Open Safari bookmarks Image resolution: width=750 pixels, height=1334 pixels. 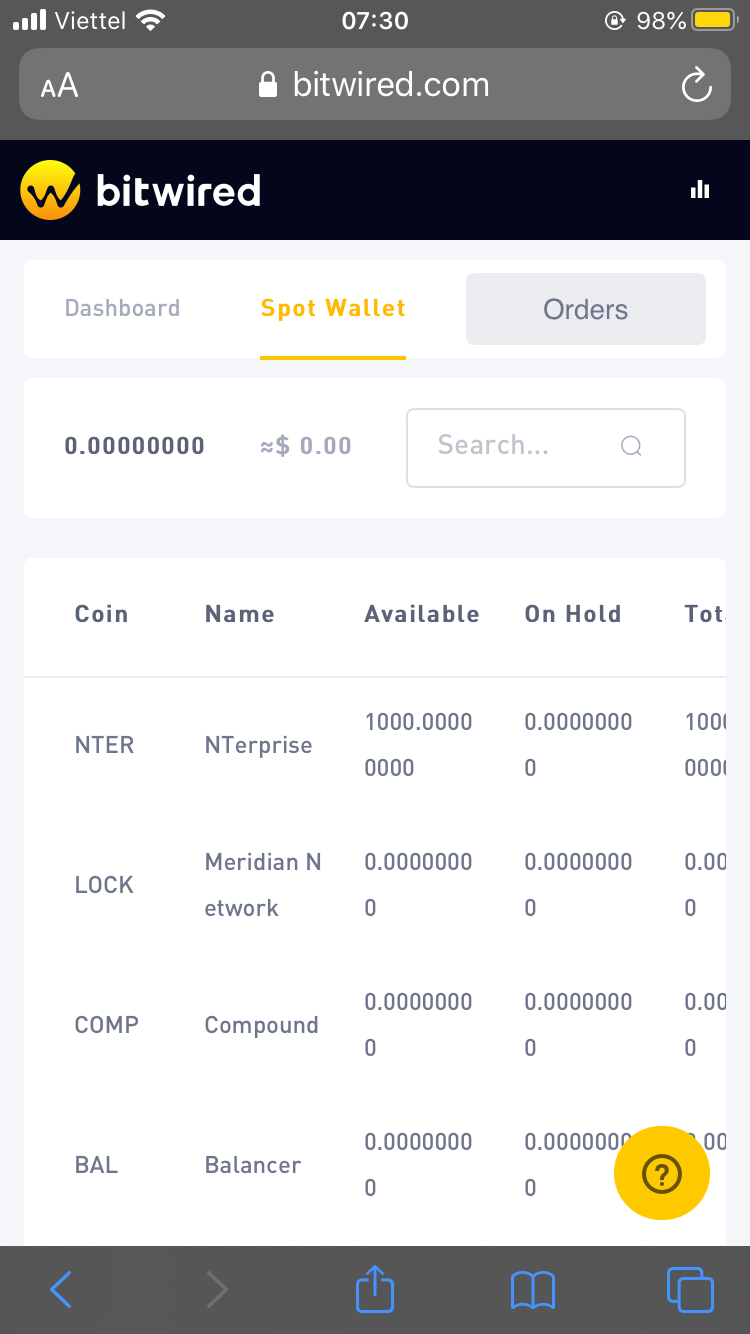[x=532, y=1290]
